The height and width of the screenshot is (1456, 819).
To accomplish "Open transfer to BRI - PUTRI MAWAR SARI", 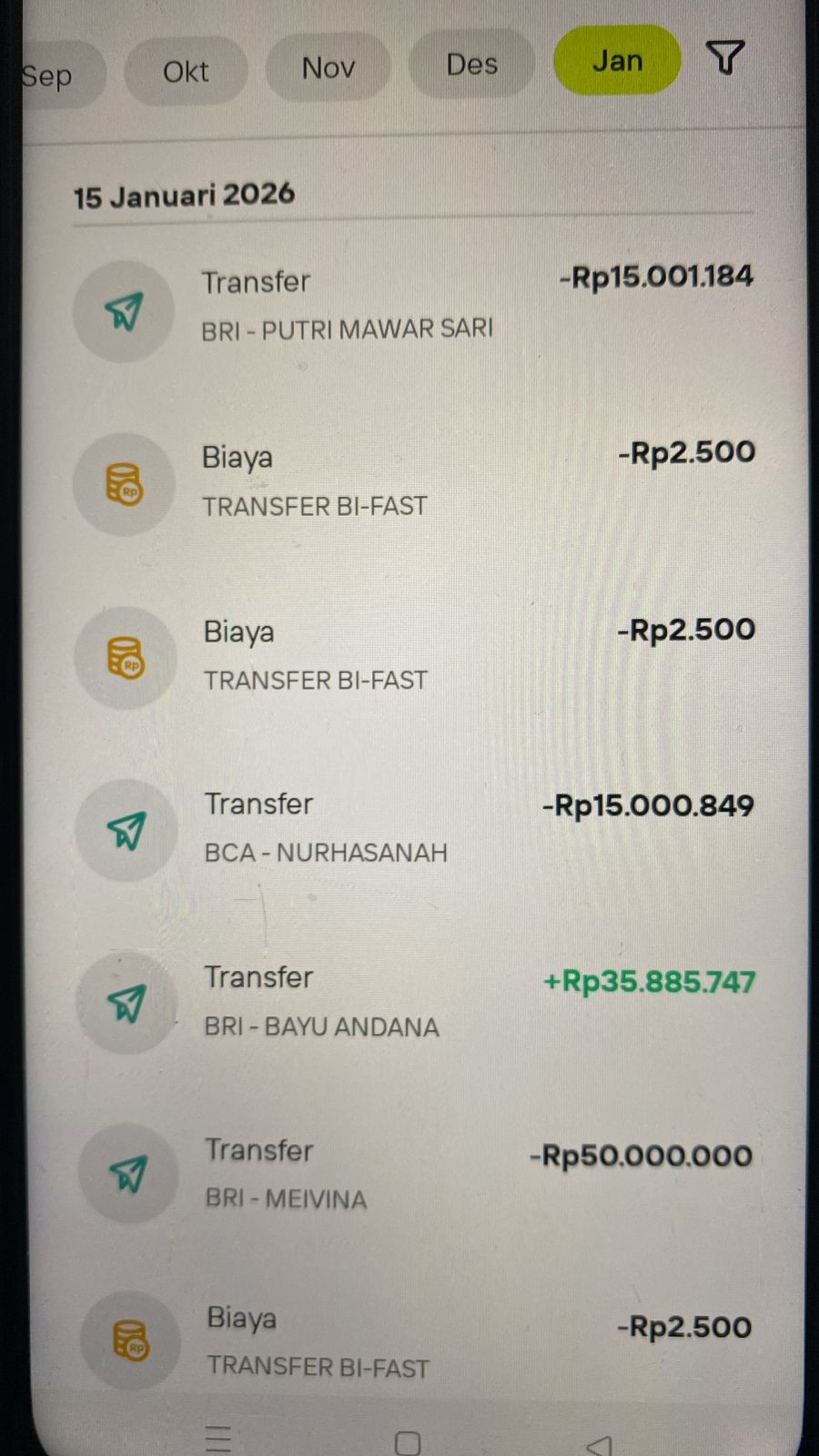I will (x=414, y=308).
